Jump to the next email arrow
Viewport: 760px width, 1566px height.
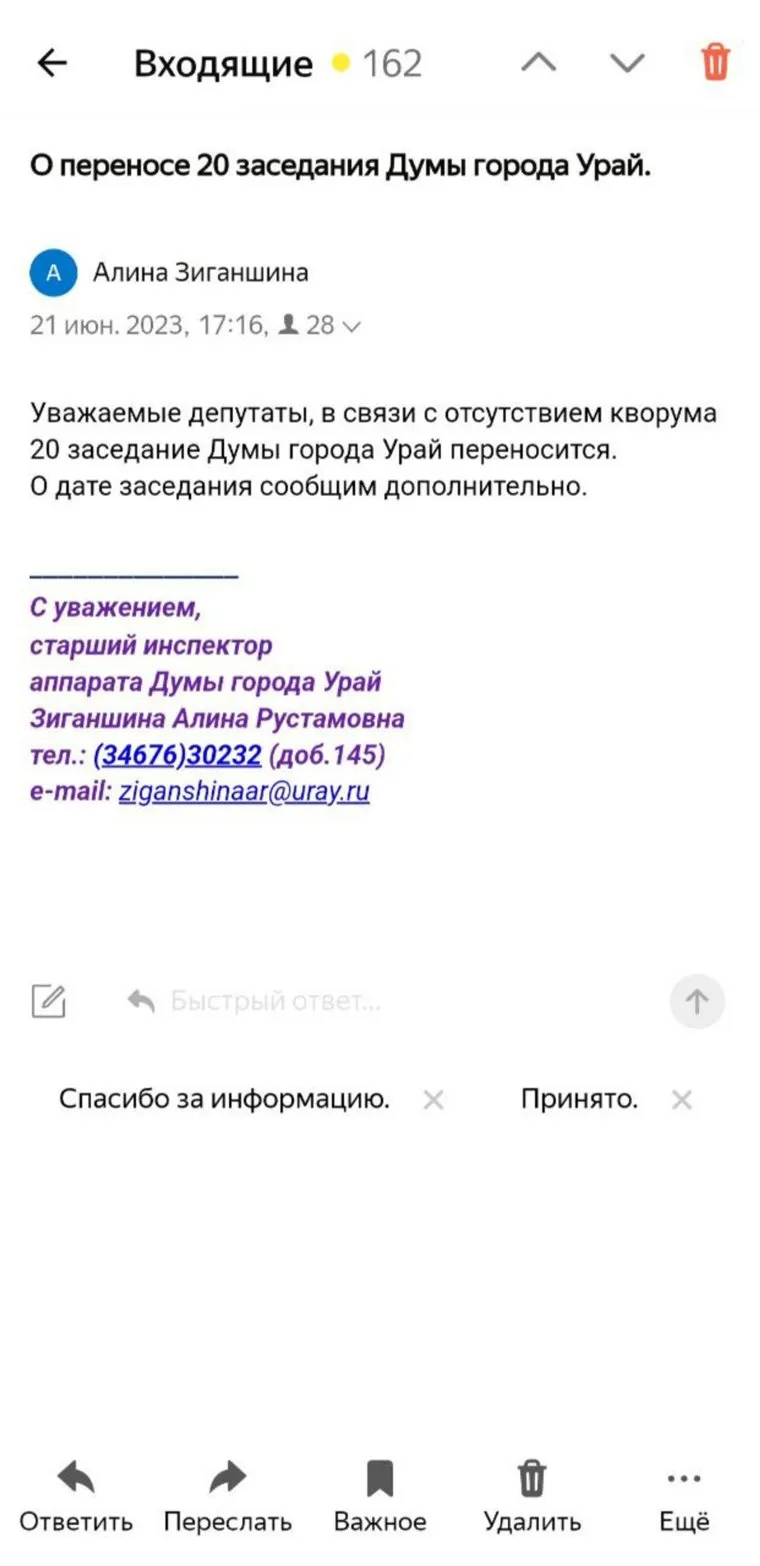point(627,63)
